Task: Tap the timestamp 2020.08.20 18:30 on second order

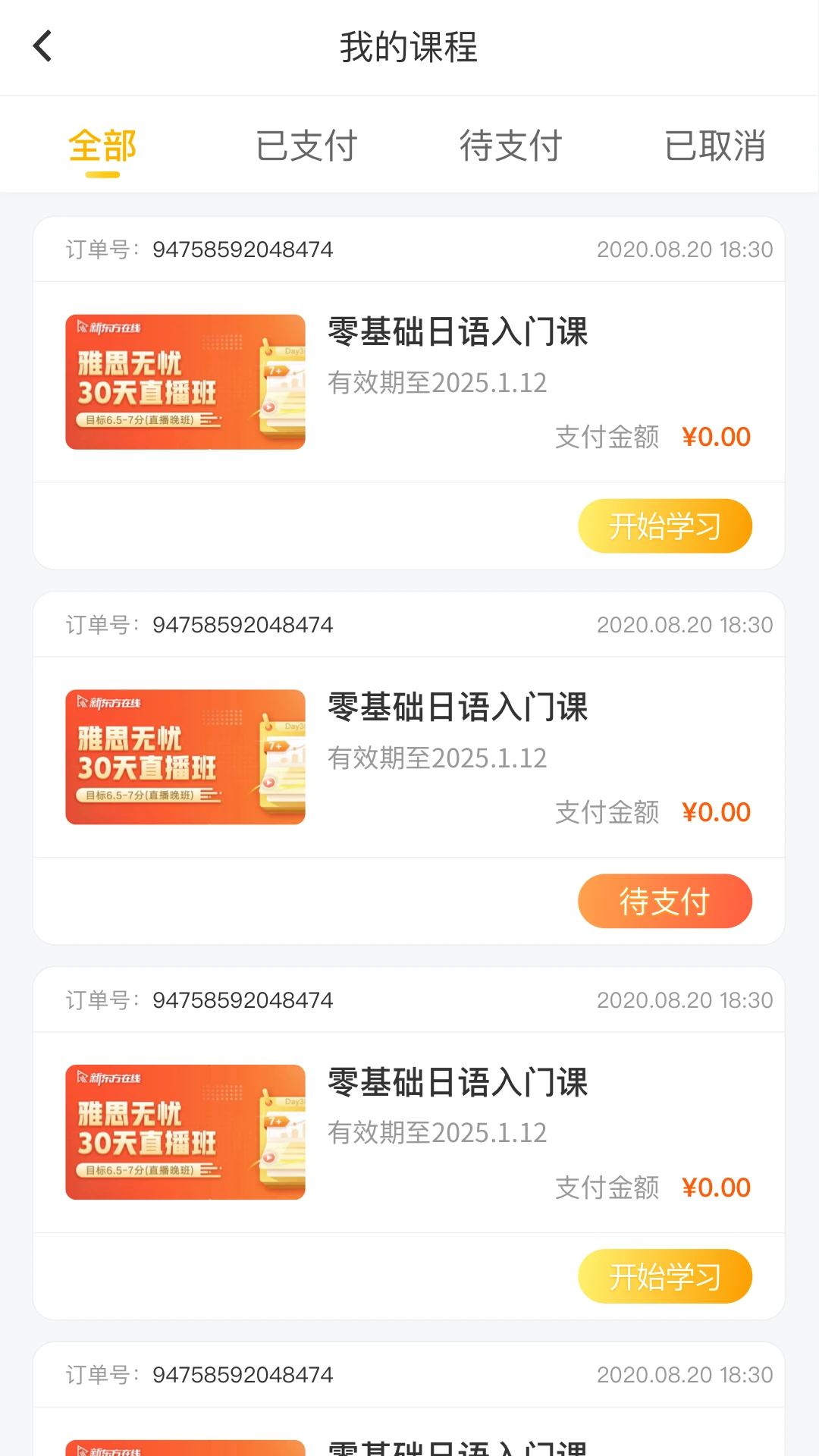Action: click(x=683, y=624)
